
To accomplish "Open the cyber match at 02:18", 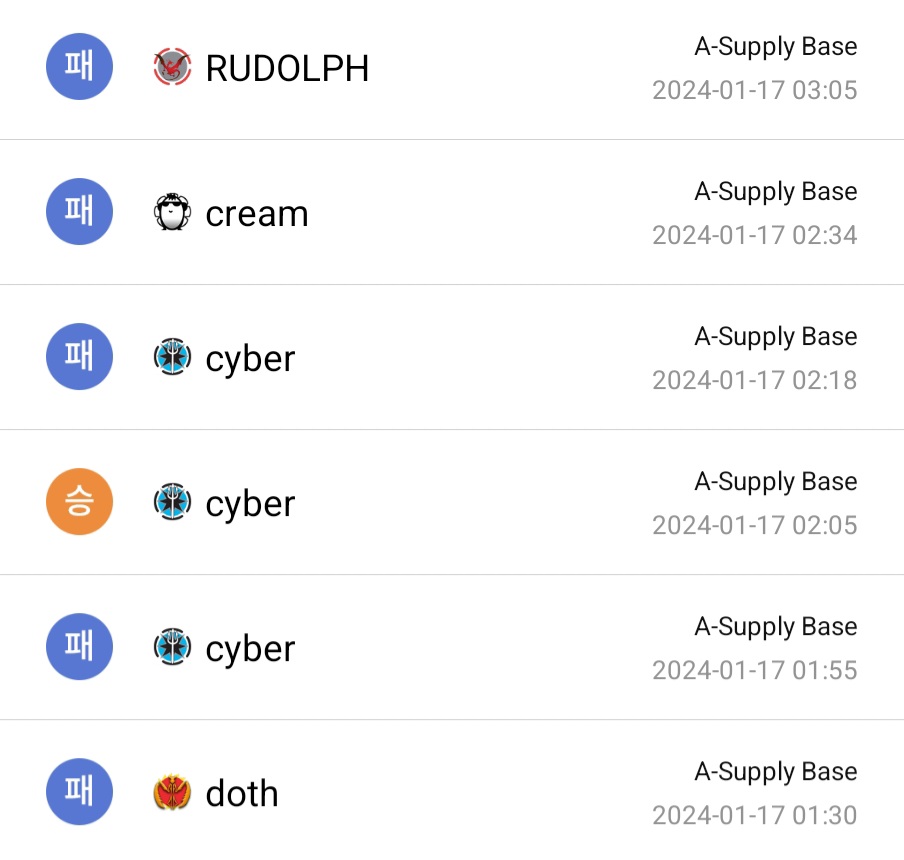I will coord(450,358).
